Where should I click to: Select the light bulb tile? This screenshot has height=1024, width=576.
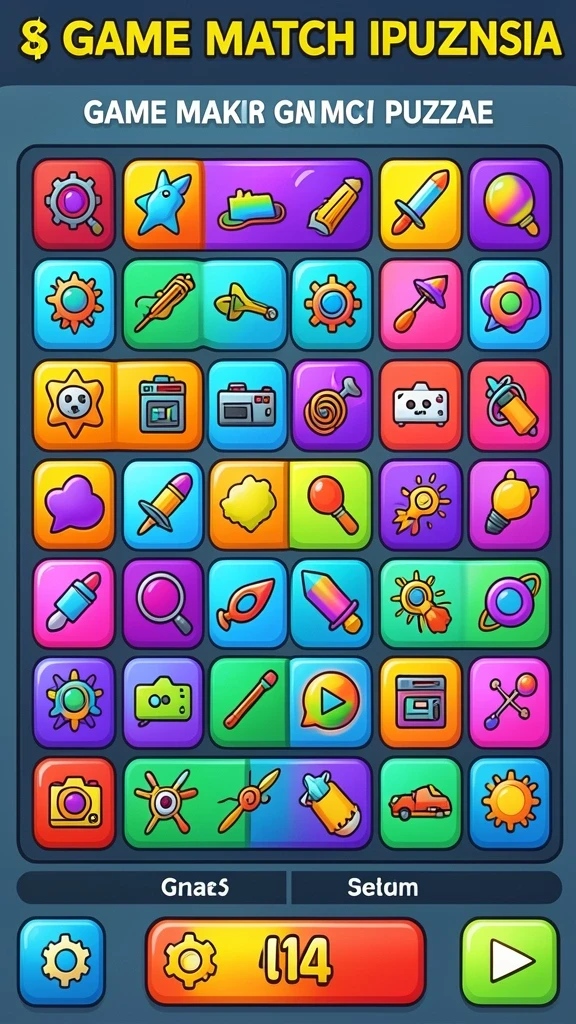[x=509, y=504]
